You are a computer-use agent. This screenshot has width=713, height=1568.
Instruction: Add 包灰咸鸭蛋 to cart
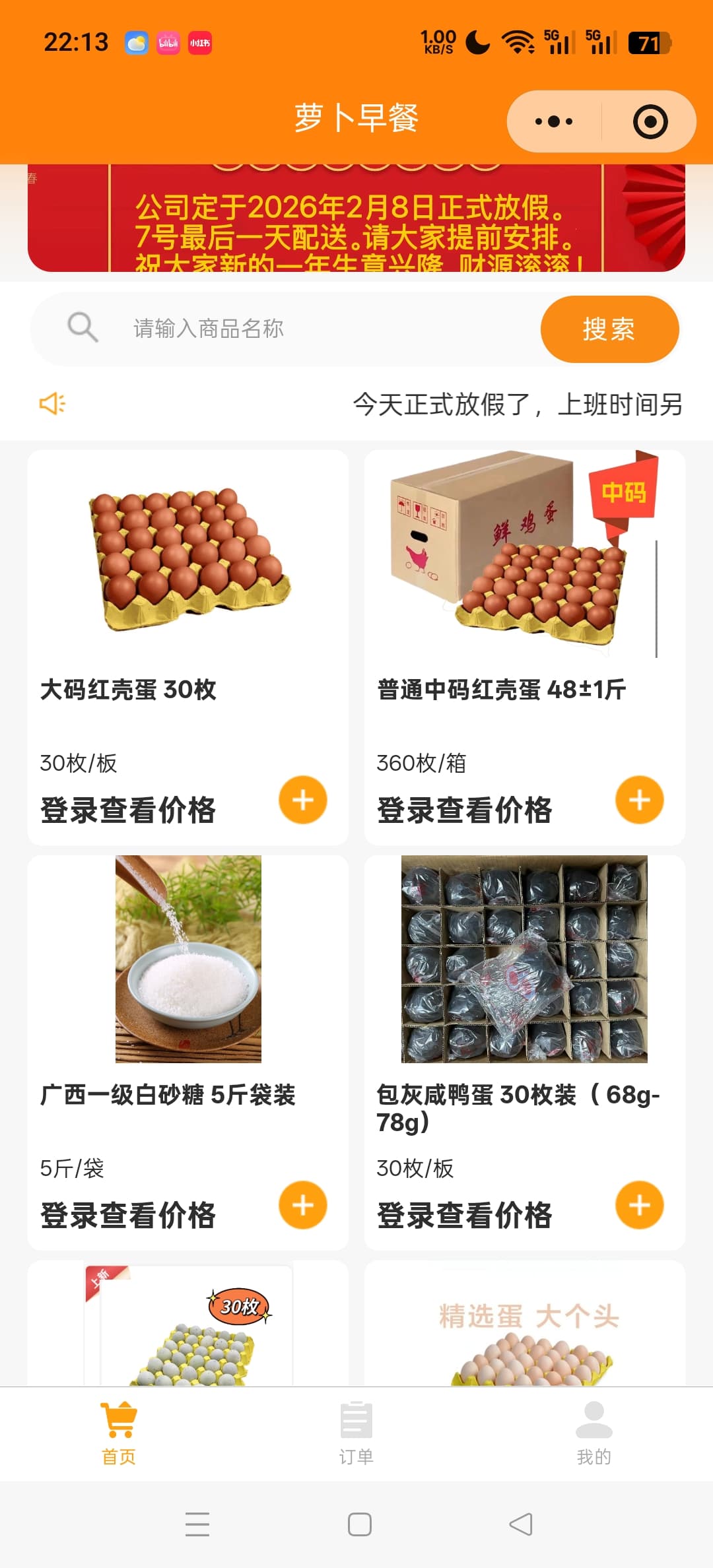pos(639,1205)
